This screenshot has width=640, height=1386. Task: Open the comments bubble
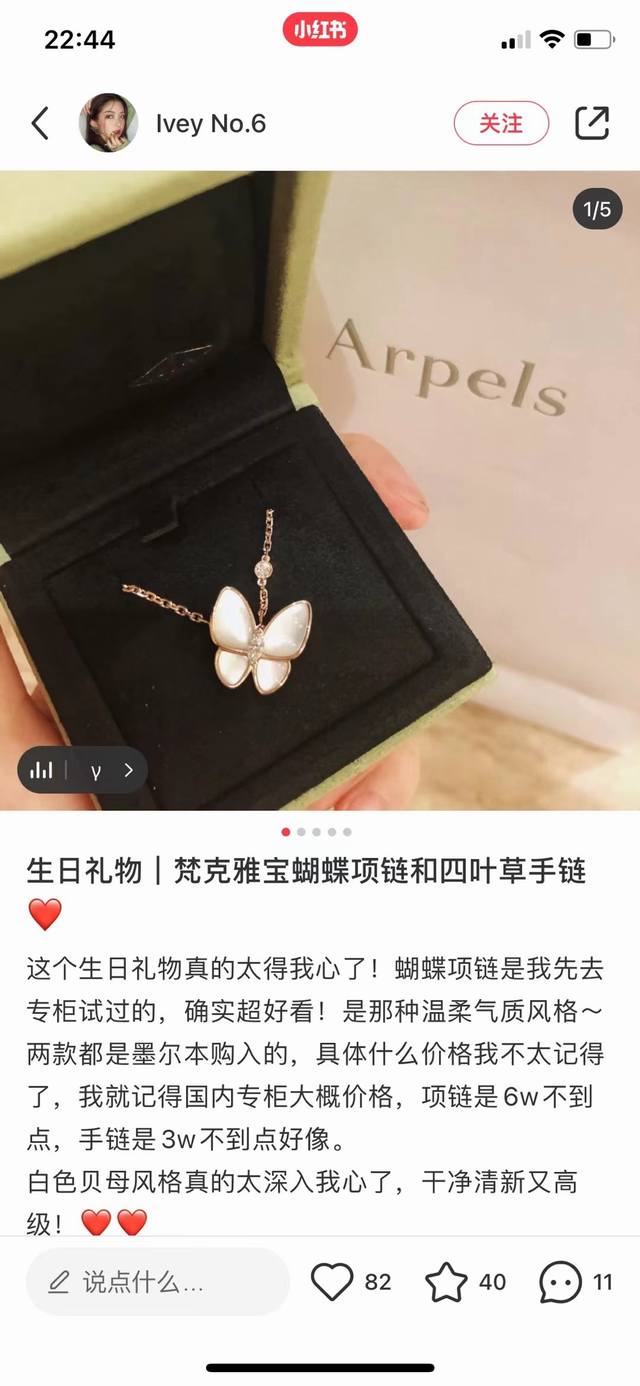[x=560, y=1282]
